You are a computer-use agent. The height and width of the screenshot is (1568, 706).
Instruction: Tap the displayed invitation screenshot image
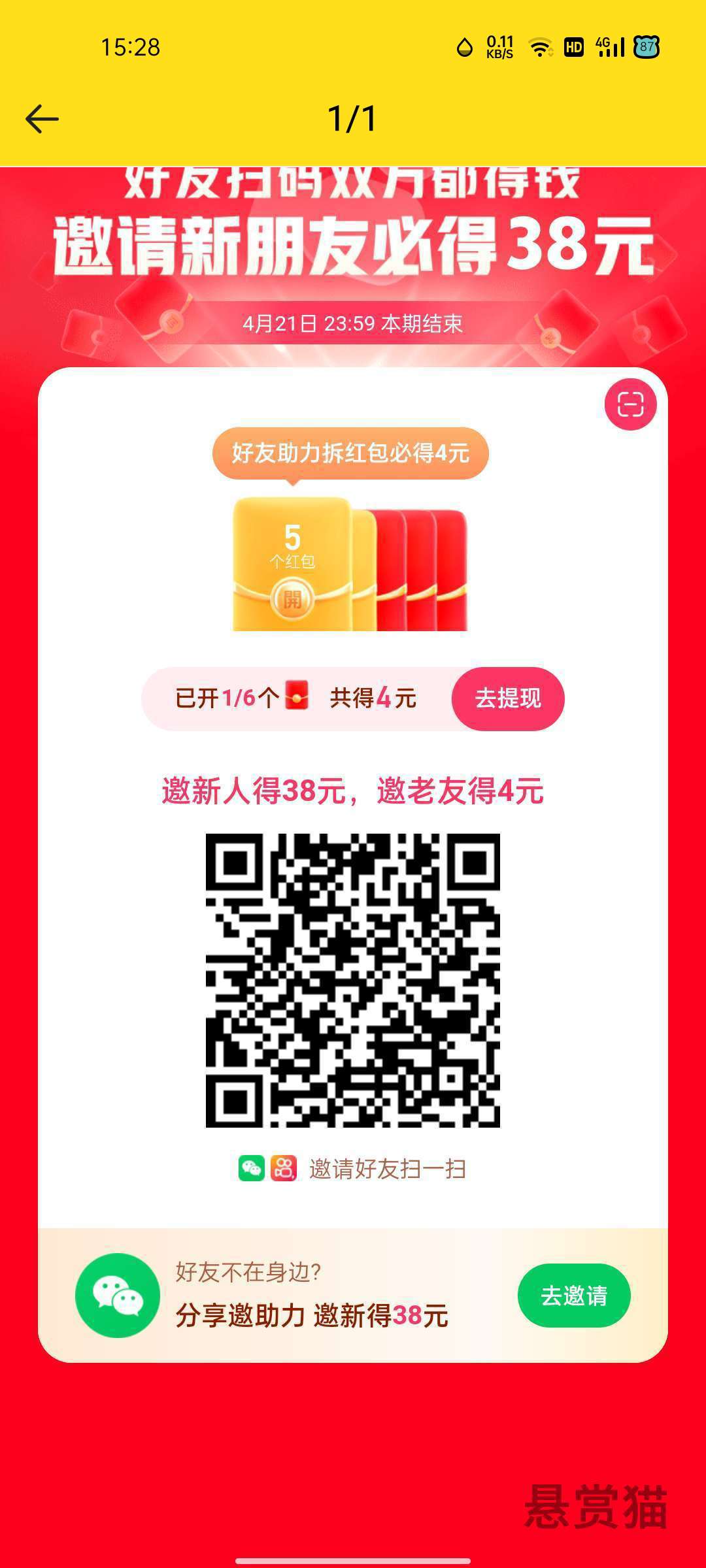[x=353, y=849]
